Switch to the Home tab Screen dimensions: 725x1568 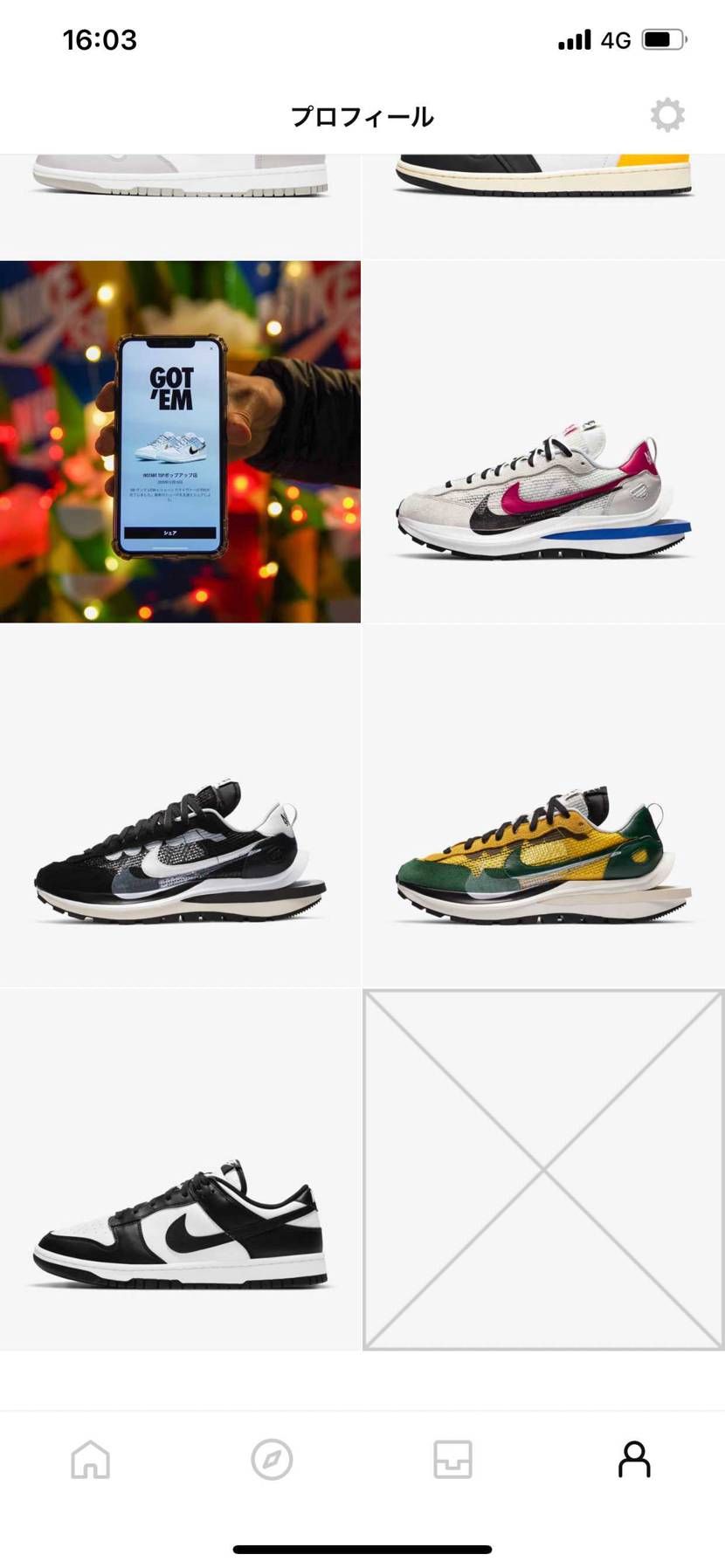91,1459
